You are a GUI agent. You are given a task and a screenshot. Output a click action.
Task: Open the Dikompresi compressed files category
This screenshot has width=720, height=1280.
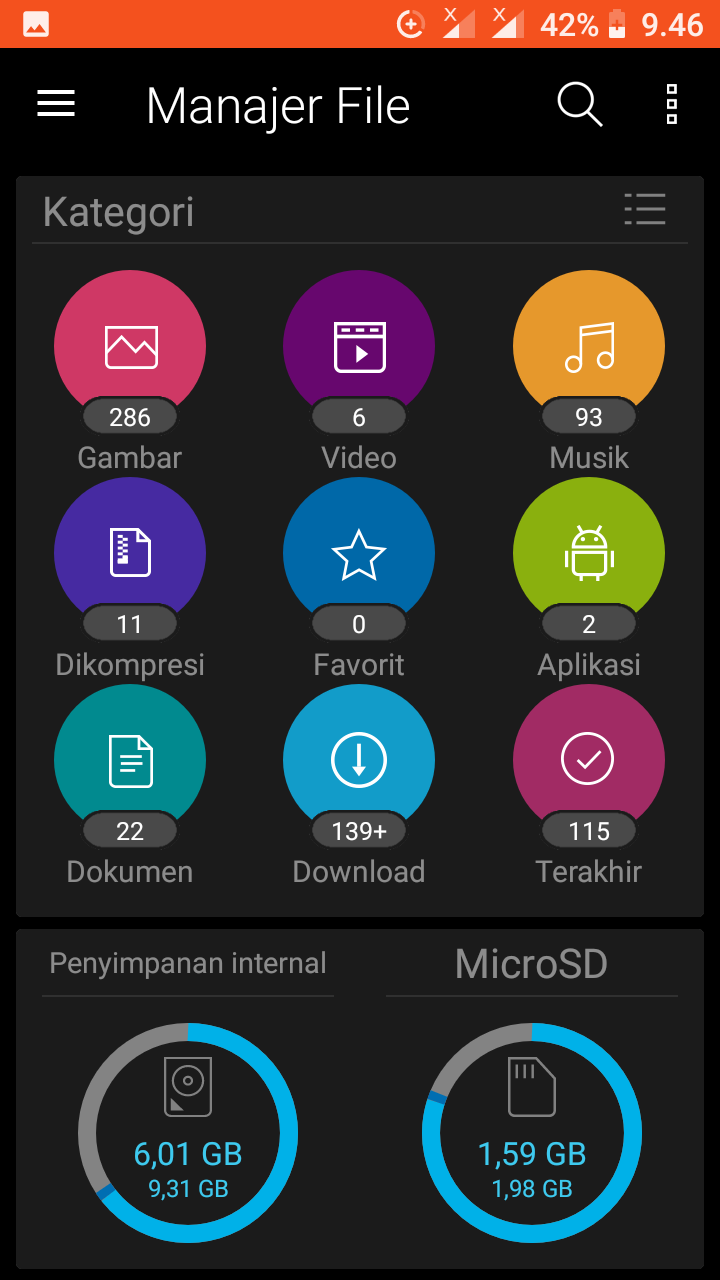pos(129,551)
